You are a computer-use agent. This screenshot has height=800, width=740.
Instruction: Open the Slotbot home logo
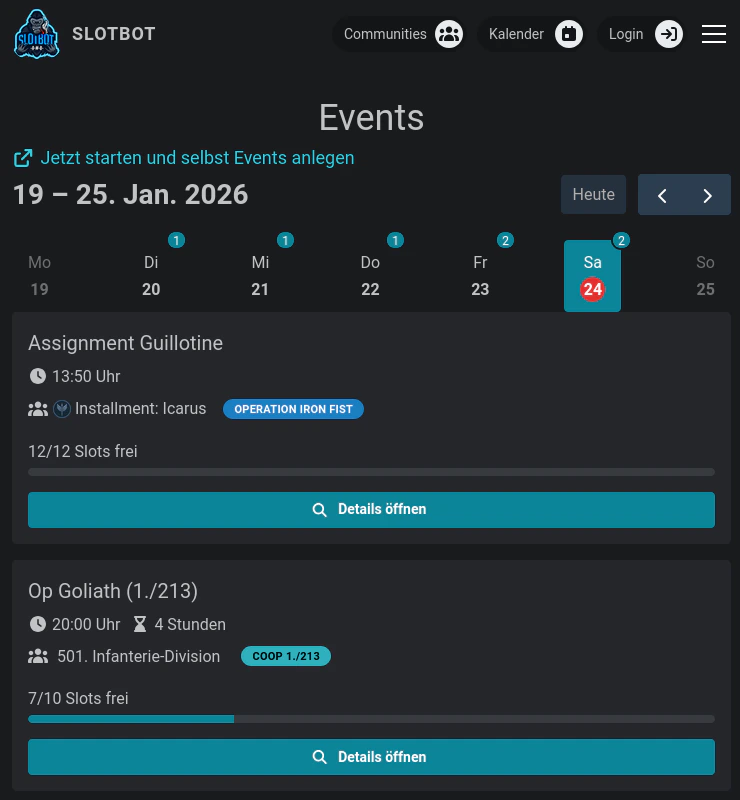tap(37, 34)
